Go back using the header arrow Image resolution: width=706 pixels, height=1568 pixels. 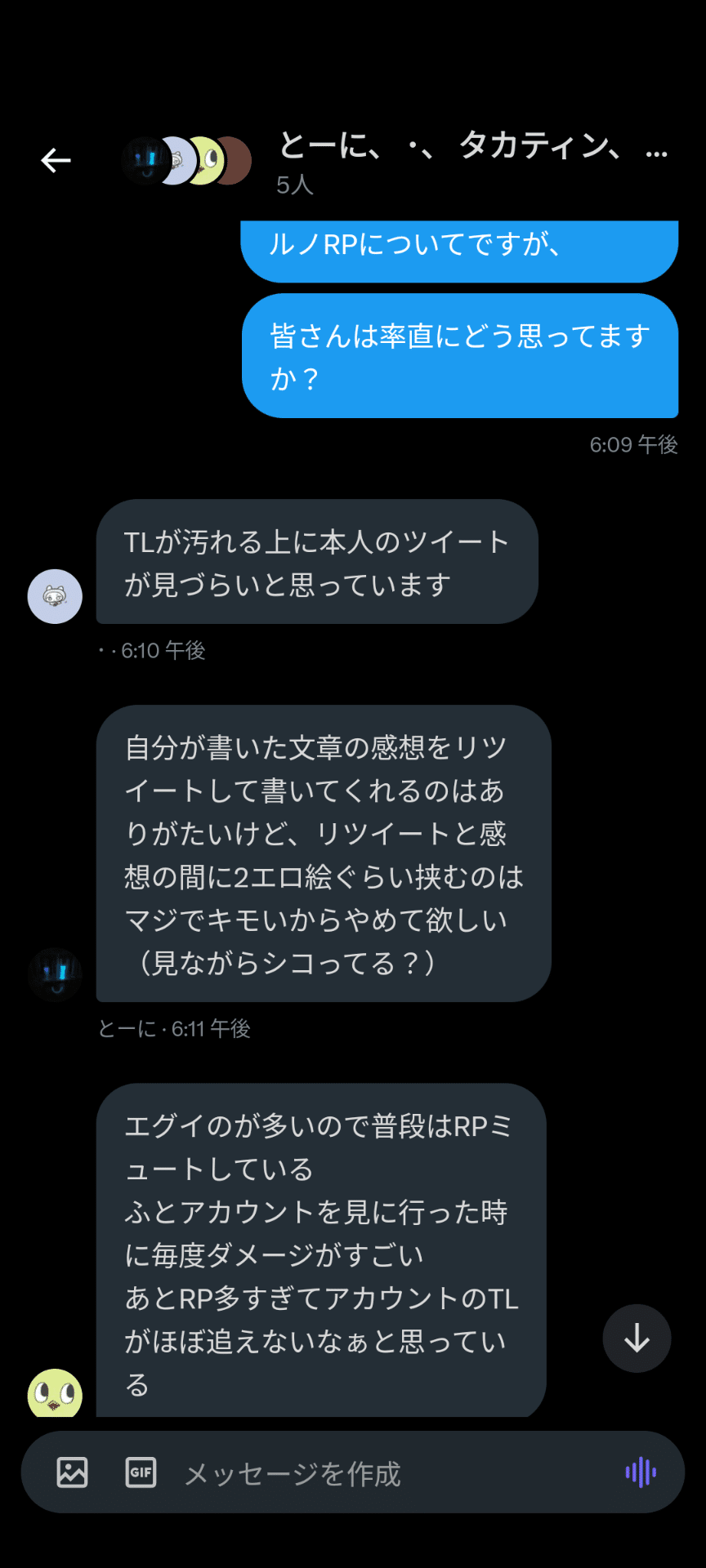click(56, 160)
